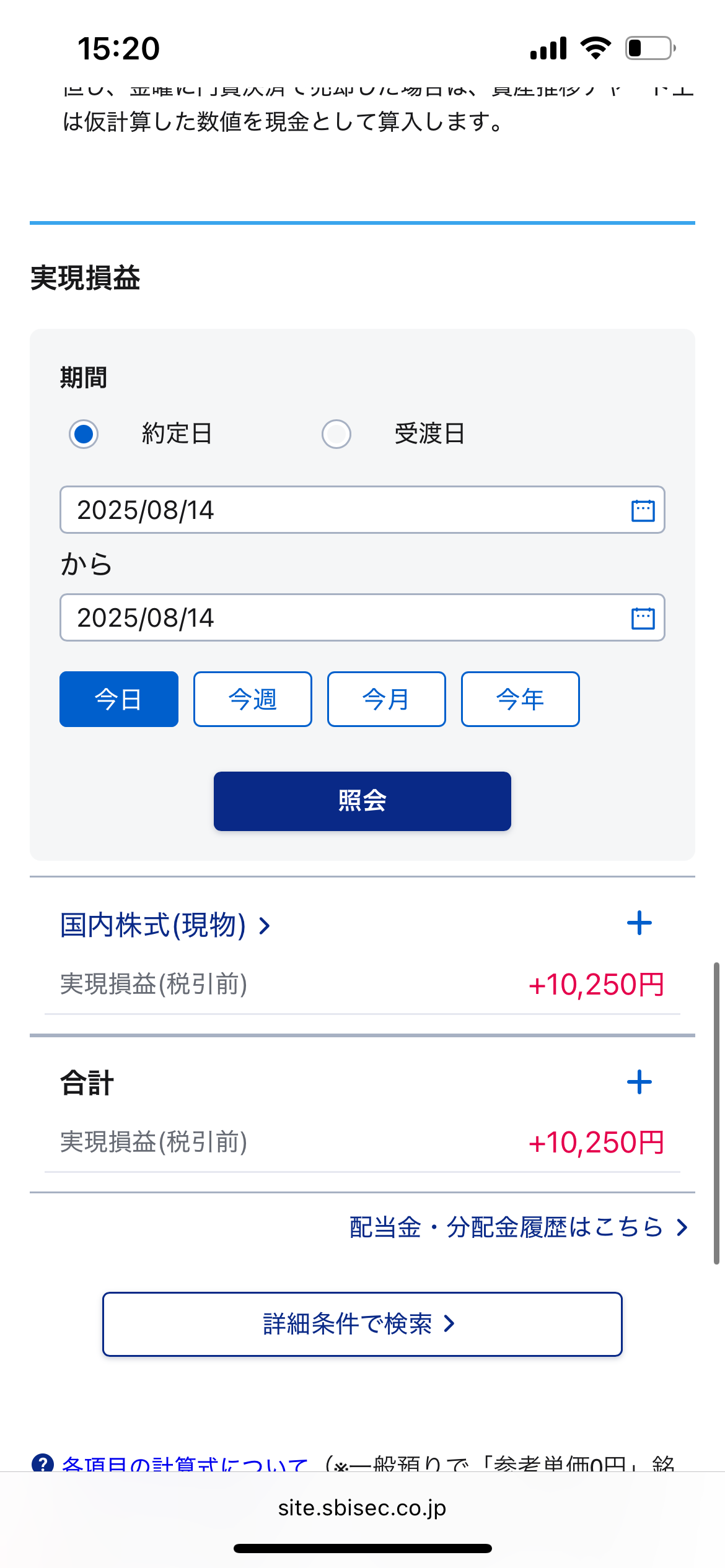
Task: Tap the 照会 inquiry button
Action: click(362, 801)
